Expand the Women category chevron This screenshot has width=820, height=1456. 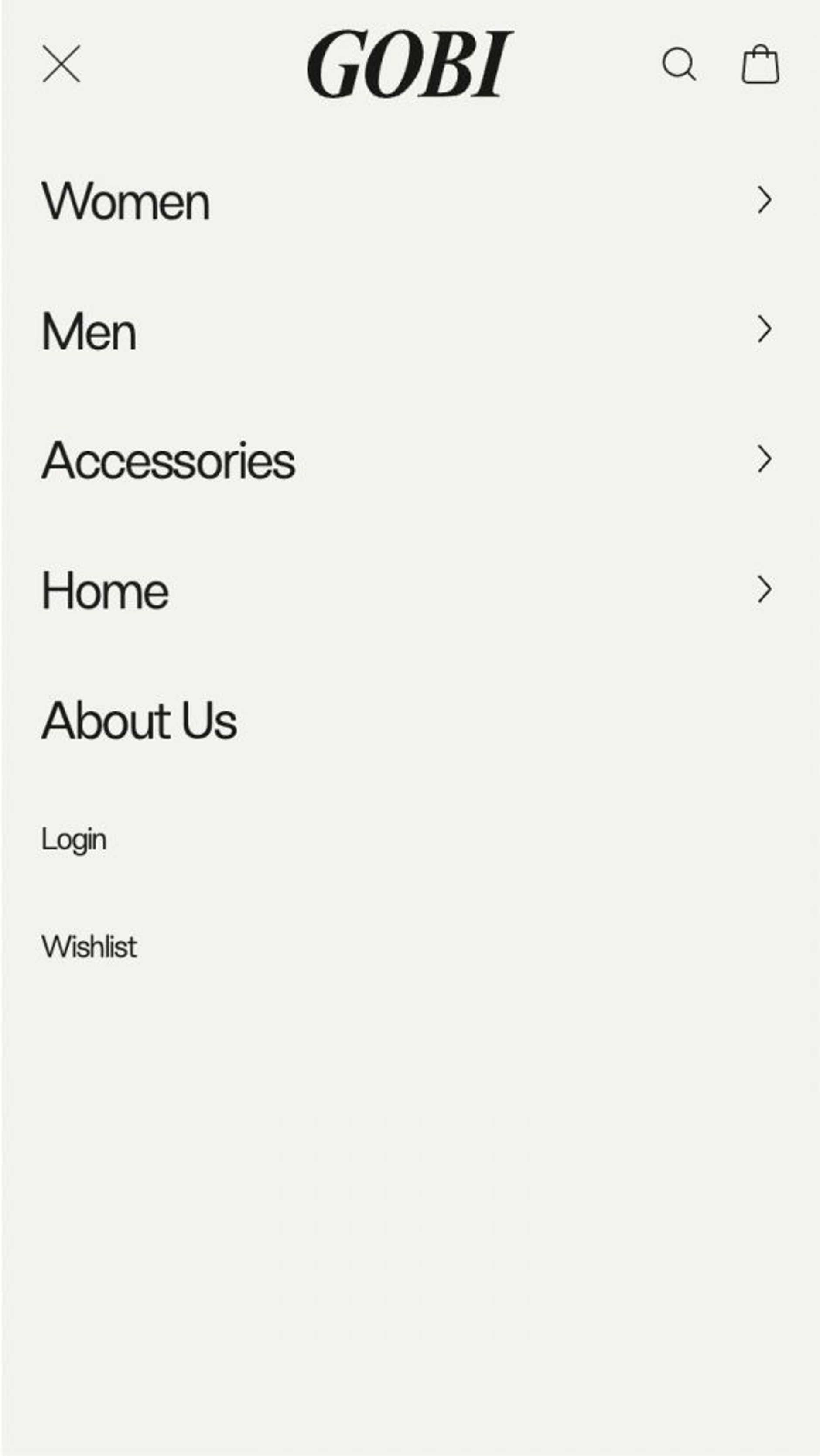[x=764, y=199]
